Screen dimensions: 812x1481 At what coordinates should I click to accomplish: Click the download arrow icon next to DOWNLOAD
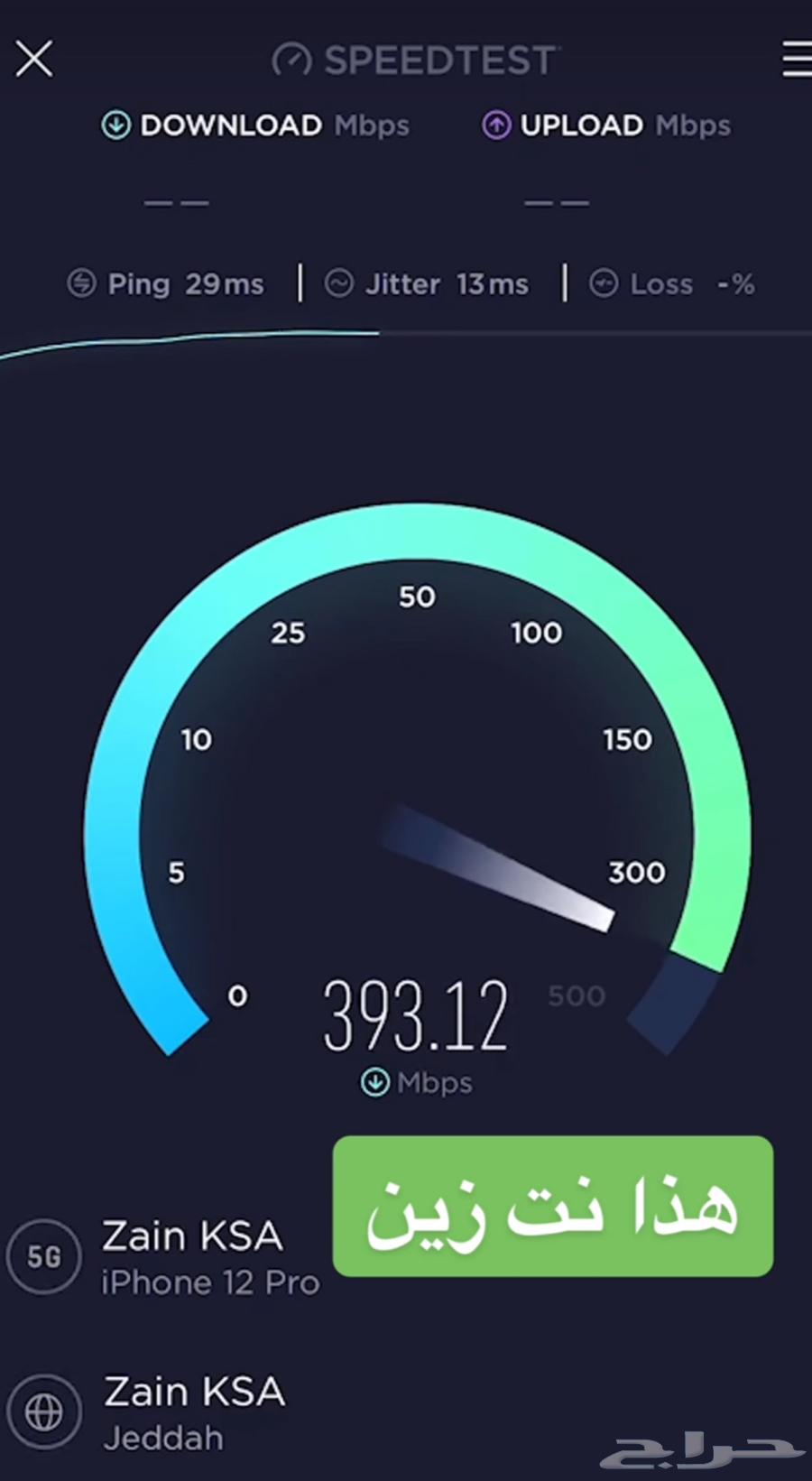[x=115, y=126]
